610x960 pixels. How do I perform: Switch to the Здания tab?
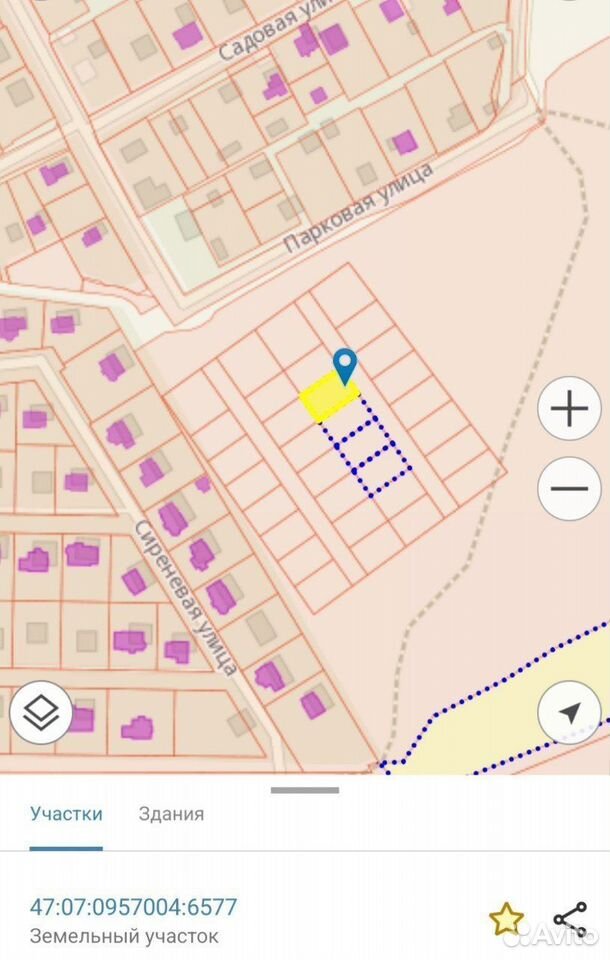point(171,814)
